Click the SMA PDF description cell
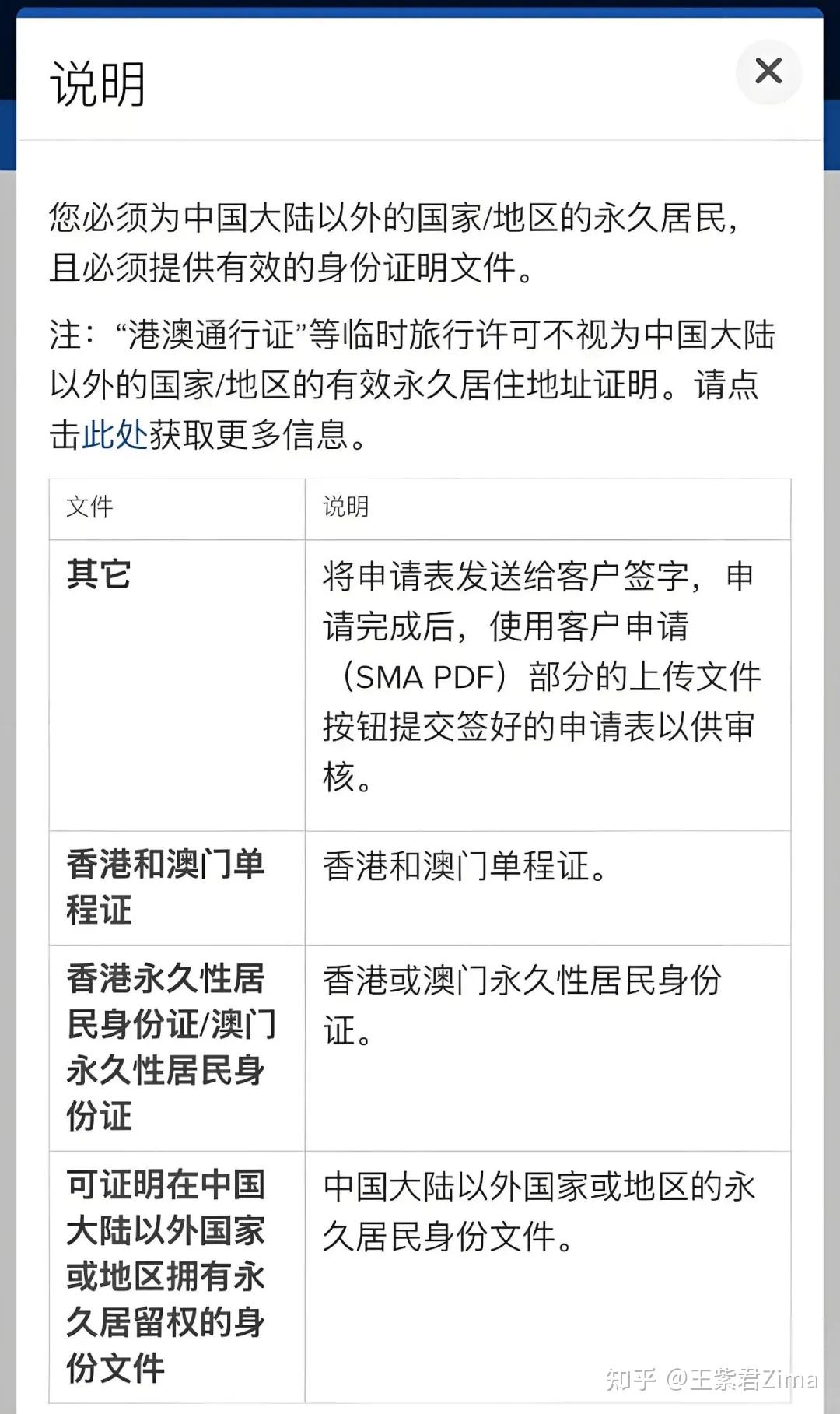 (x=544, y=677)
